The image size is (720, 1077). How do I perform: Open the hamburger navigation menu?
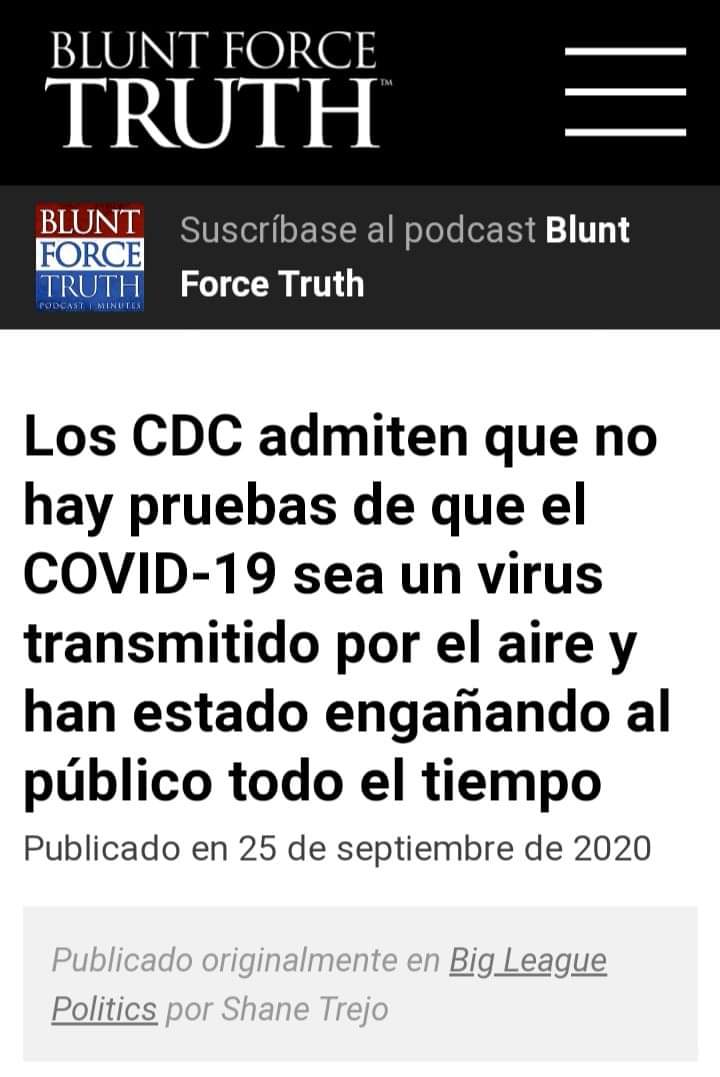[625, 91]
